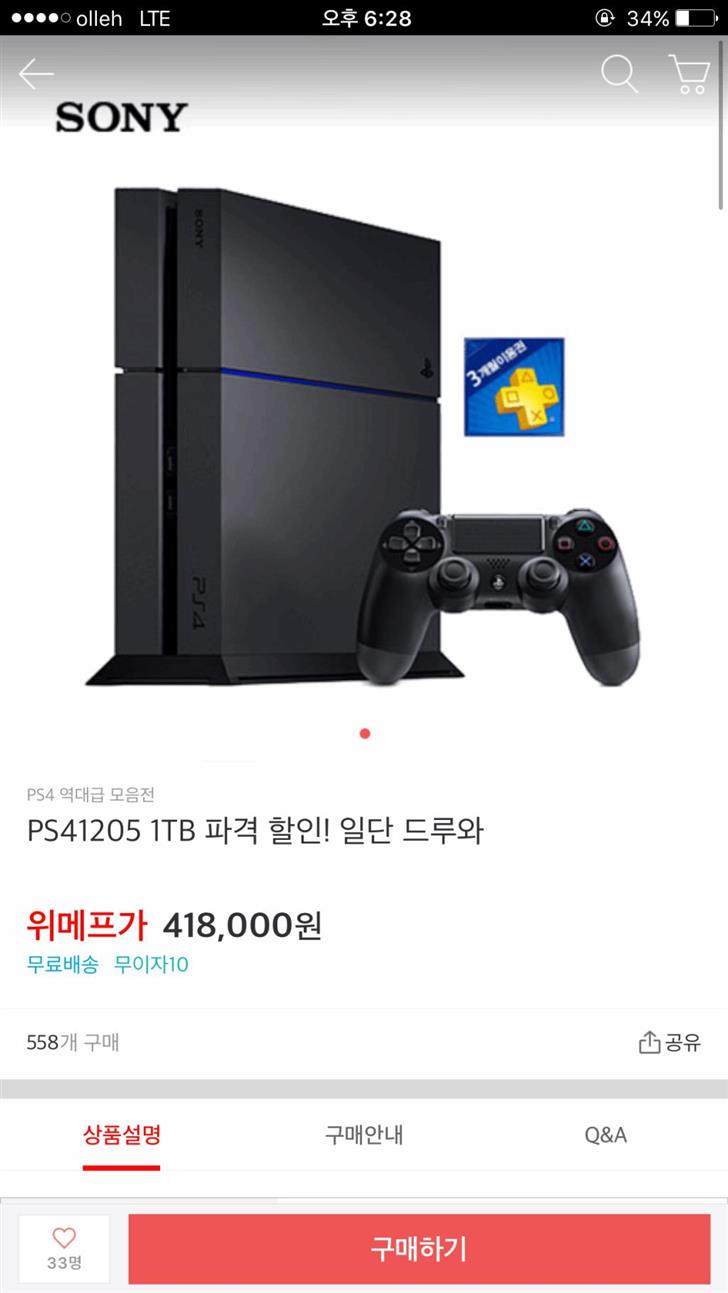Screen dimensions: 728x1293
Task: Share this PS4 deal via 공유
Action: coord(670,1042)
